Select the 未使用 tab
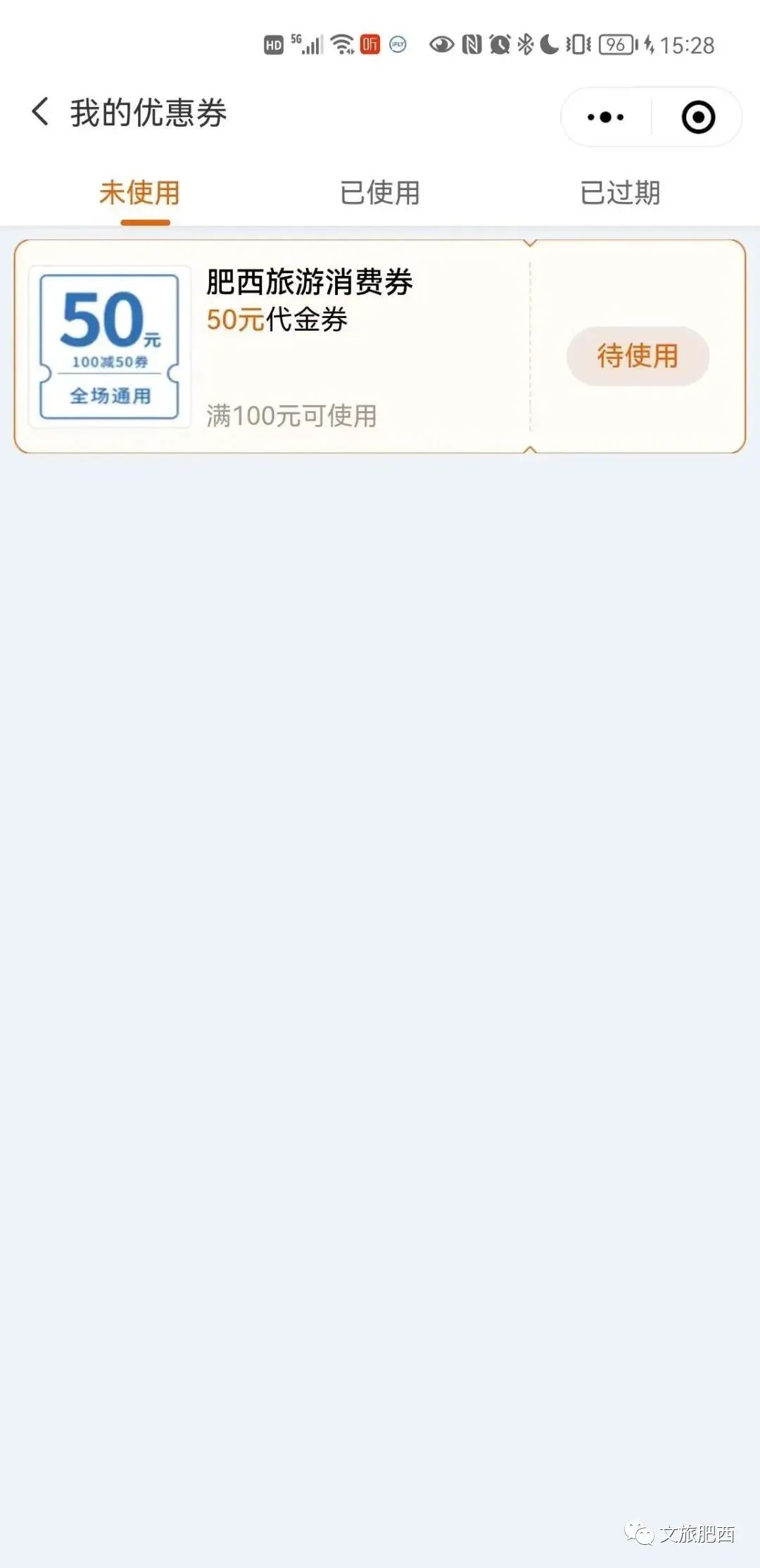The height and width of the screenshot is (1568, 760). [x=139, y=193]
